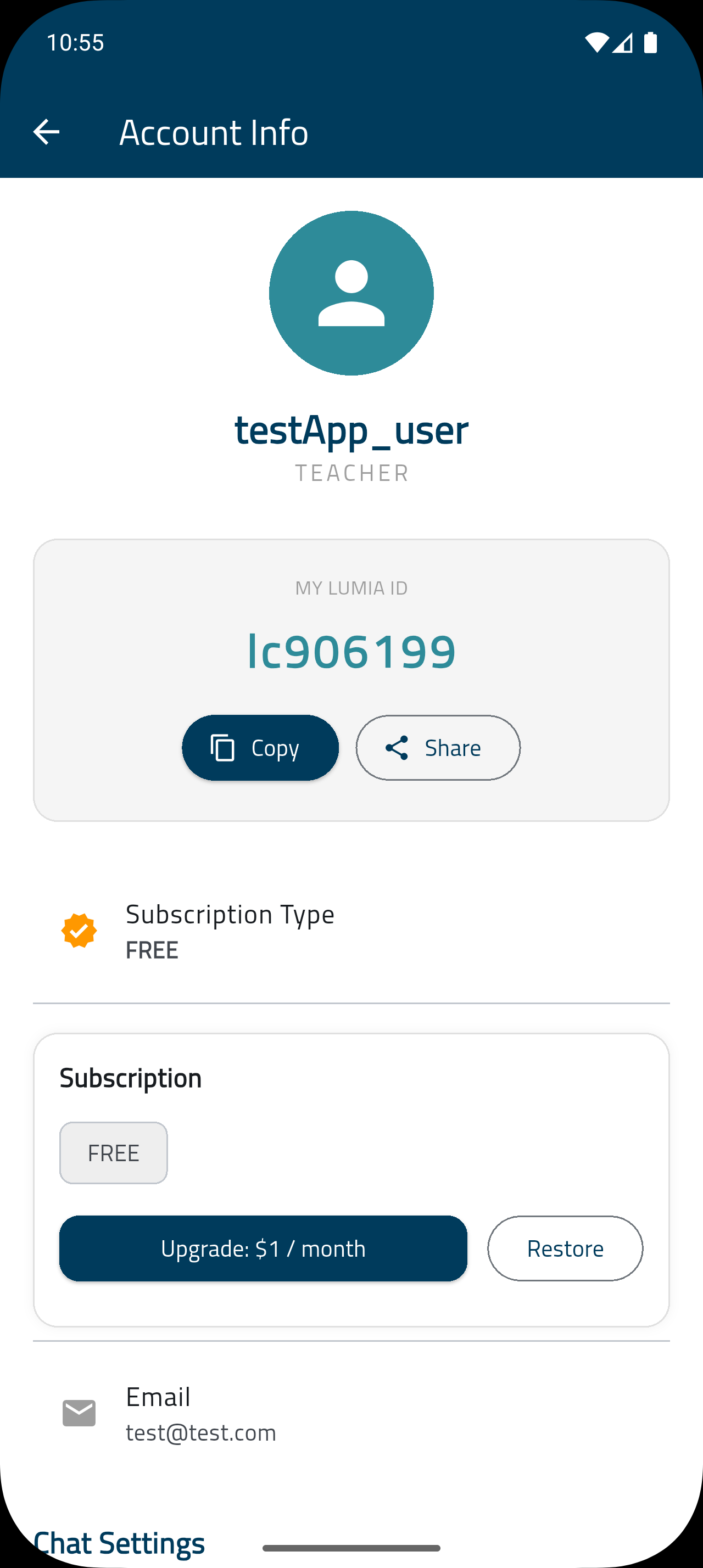Select the FREE subscription chip

[113, 1152]
